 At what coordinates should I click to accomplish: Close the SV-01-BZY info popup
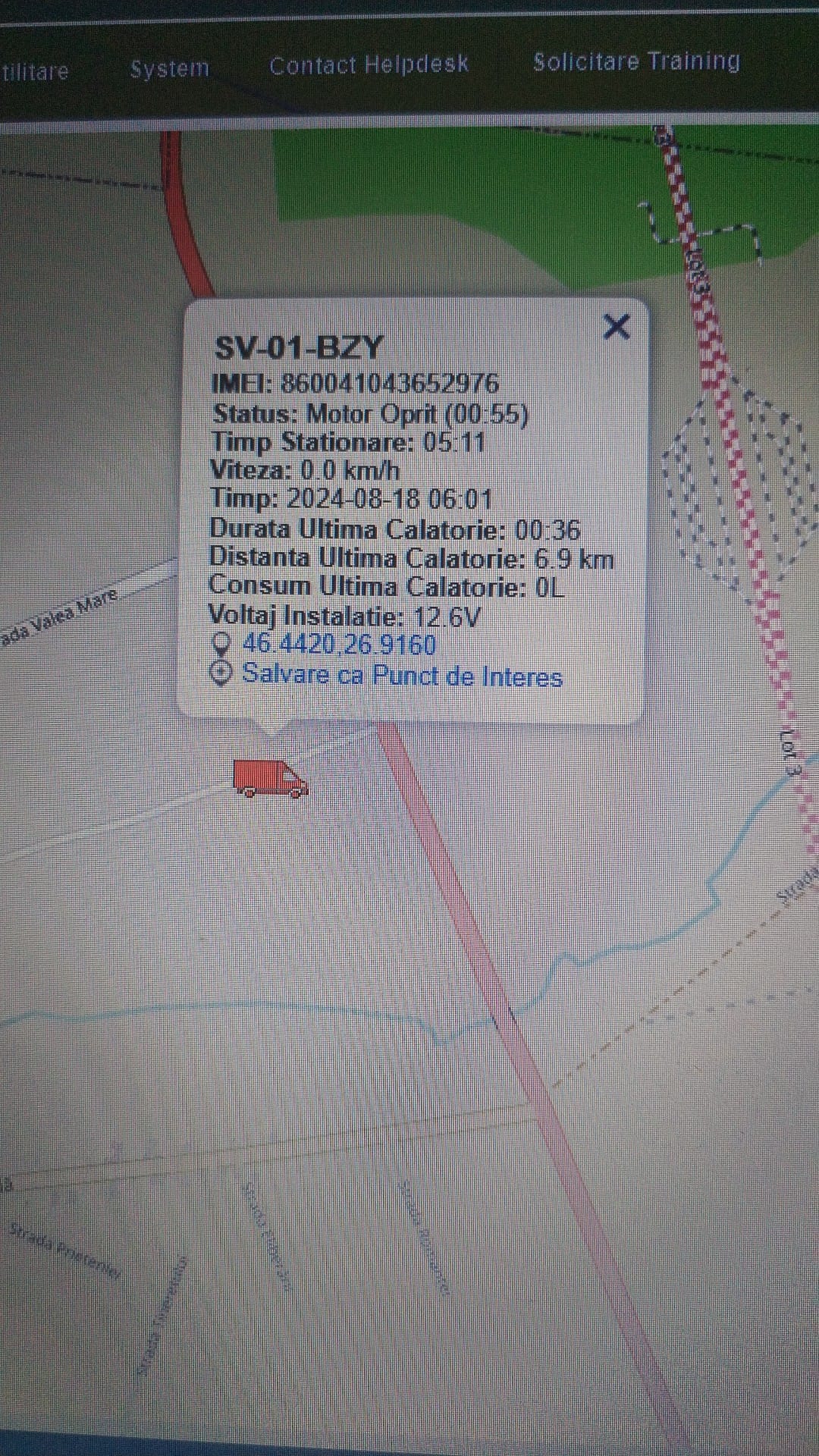617,327
